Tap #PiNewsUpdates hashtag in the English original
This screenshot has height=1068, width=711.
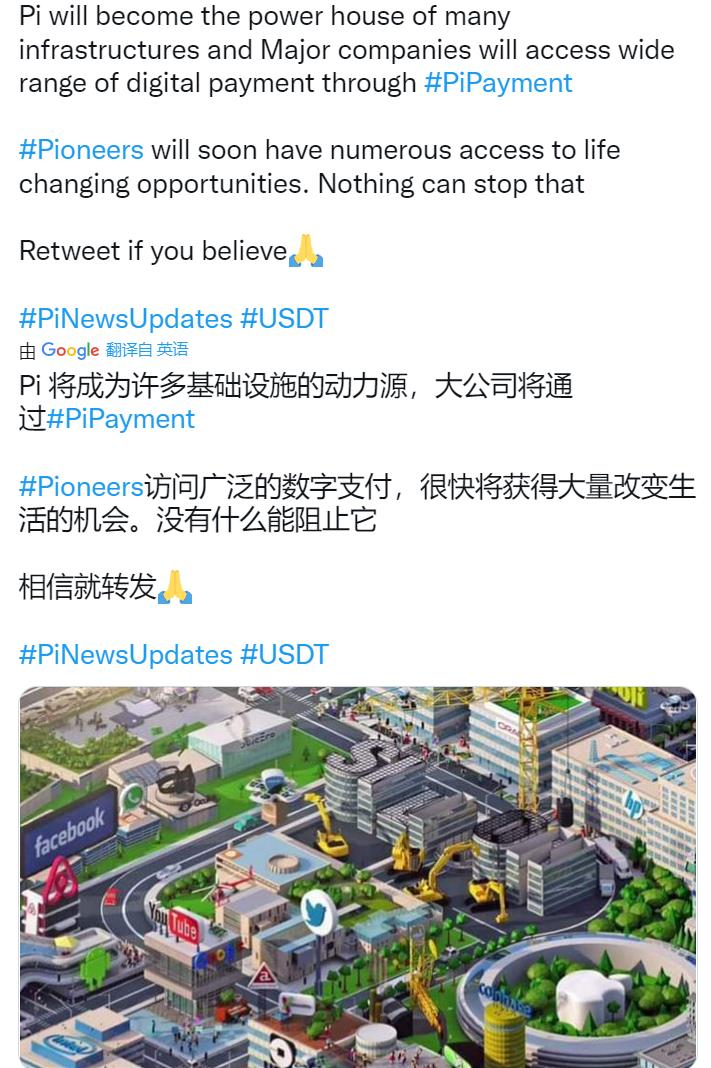point(125,319)
